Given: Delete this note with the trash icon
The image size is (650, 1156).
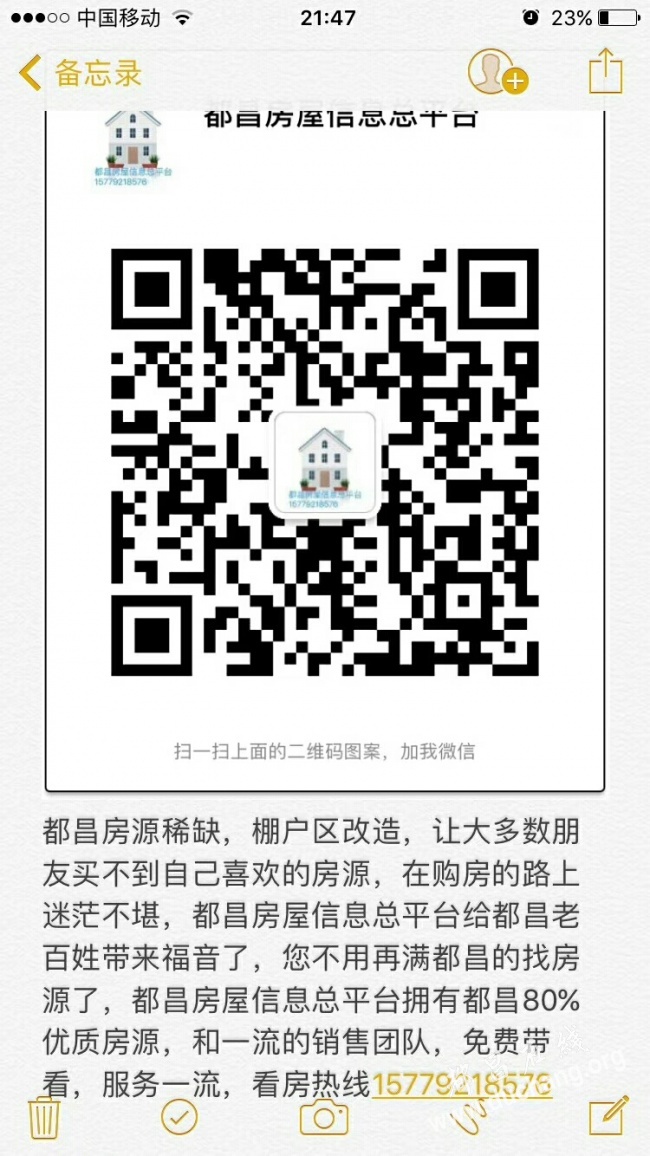Looking at the screenshot, I should 43,1116.
